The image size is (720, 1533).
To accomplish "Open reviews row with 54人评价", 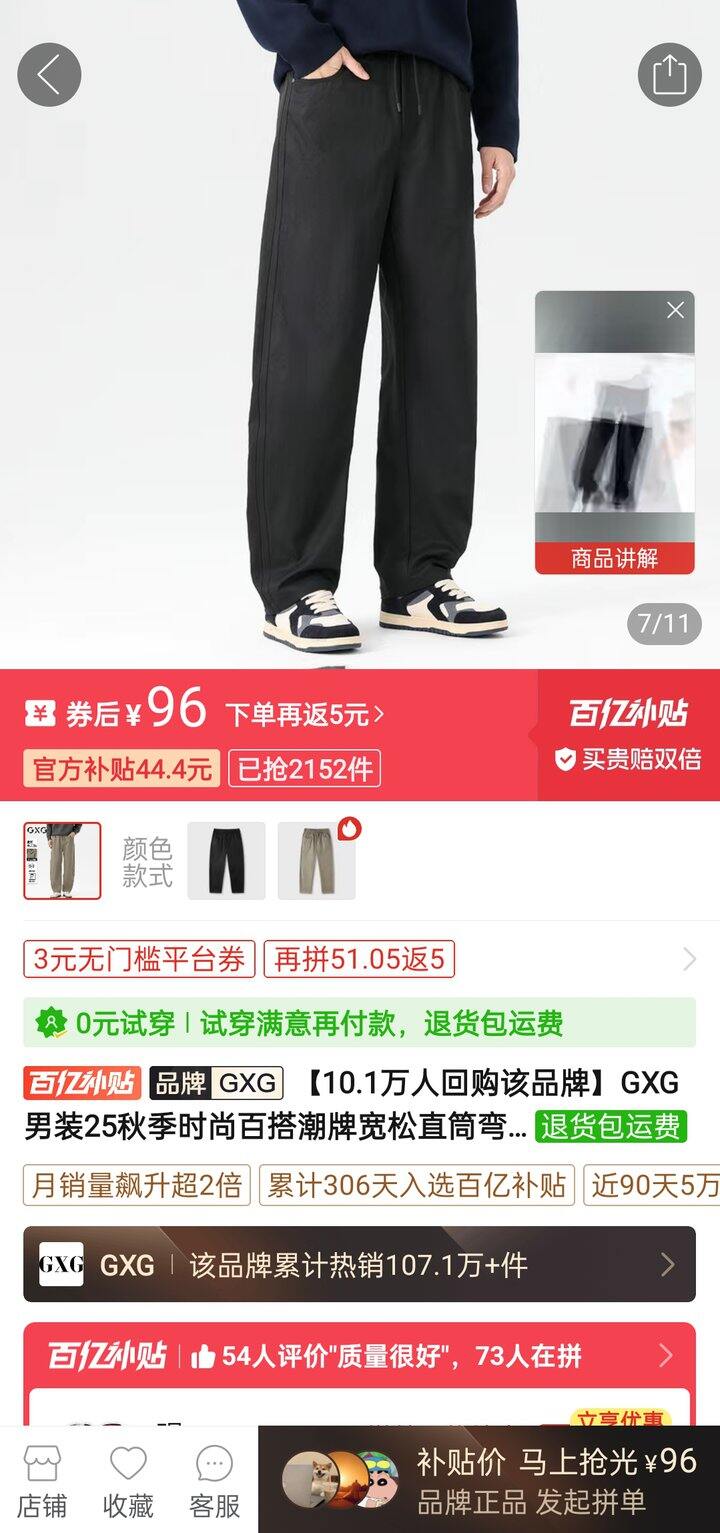I will [x=359, y=1356].
